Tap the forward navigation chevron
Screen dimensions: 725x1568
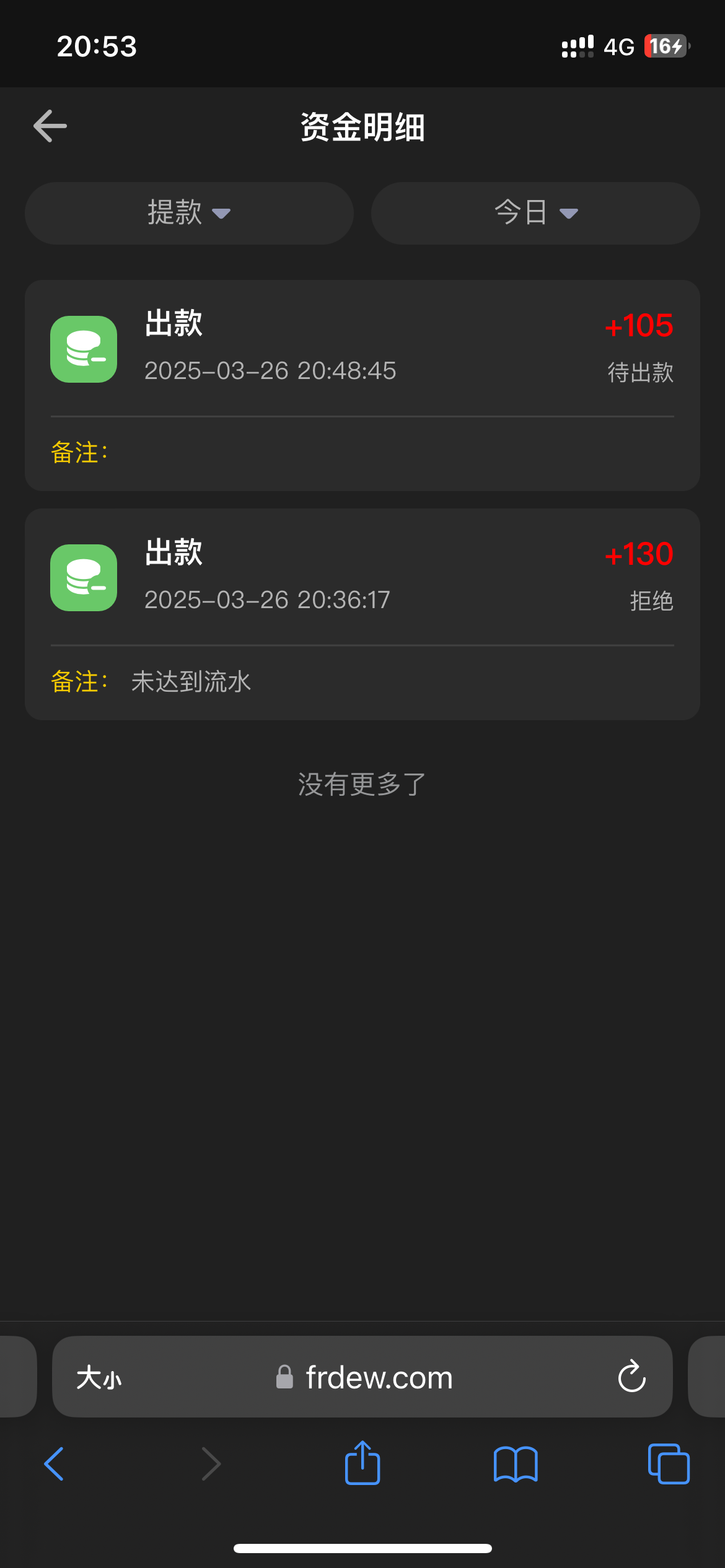(x=210, y=1464)
